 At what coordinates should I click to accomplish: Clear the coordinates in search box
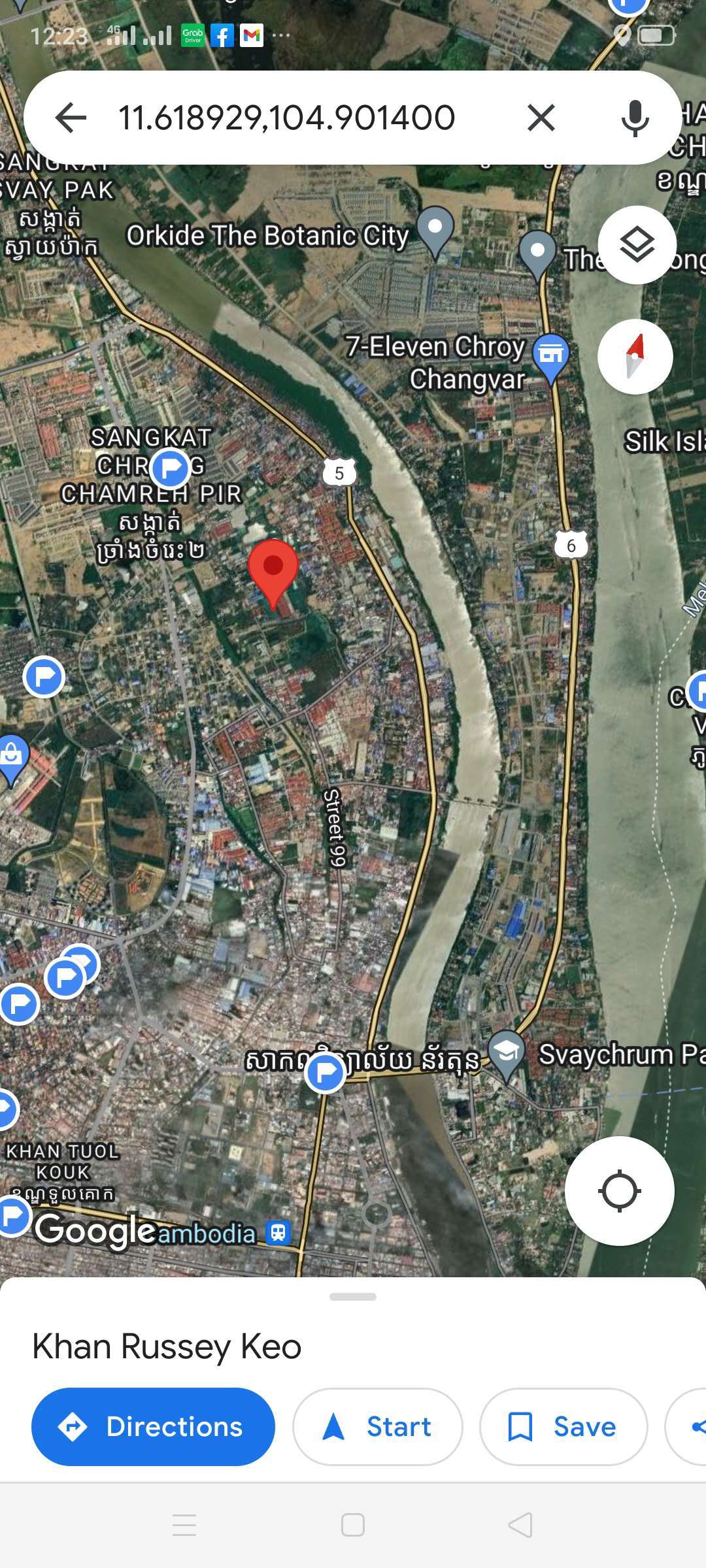click(x=541, y=118)
